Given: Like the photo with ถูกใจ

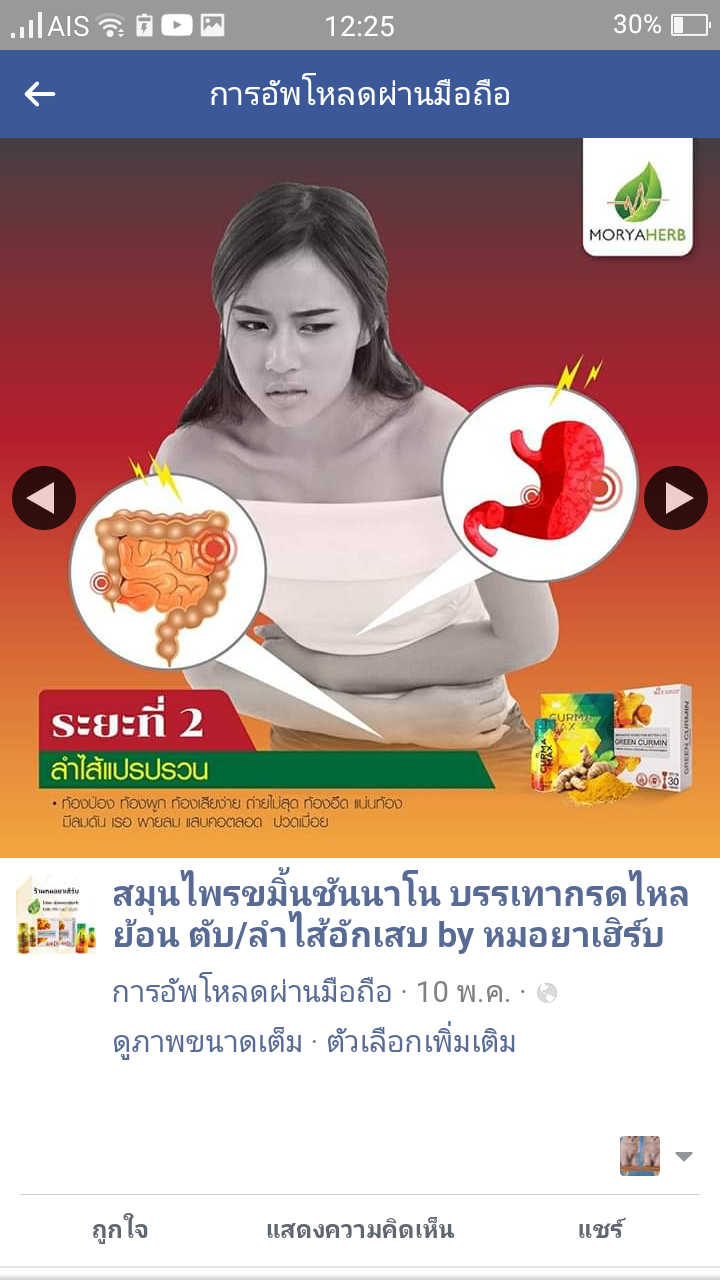Looking at the screenshot, I should (x=120, y=1229).
